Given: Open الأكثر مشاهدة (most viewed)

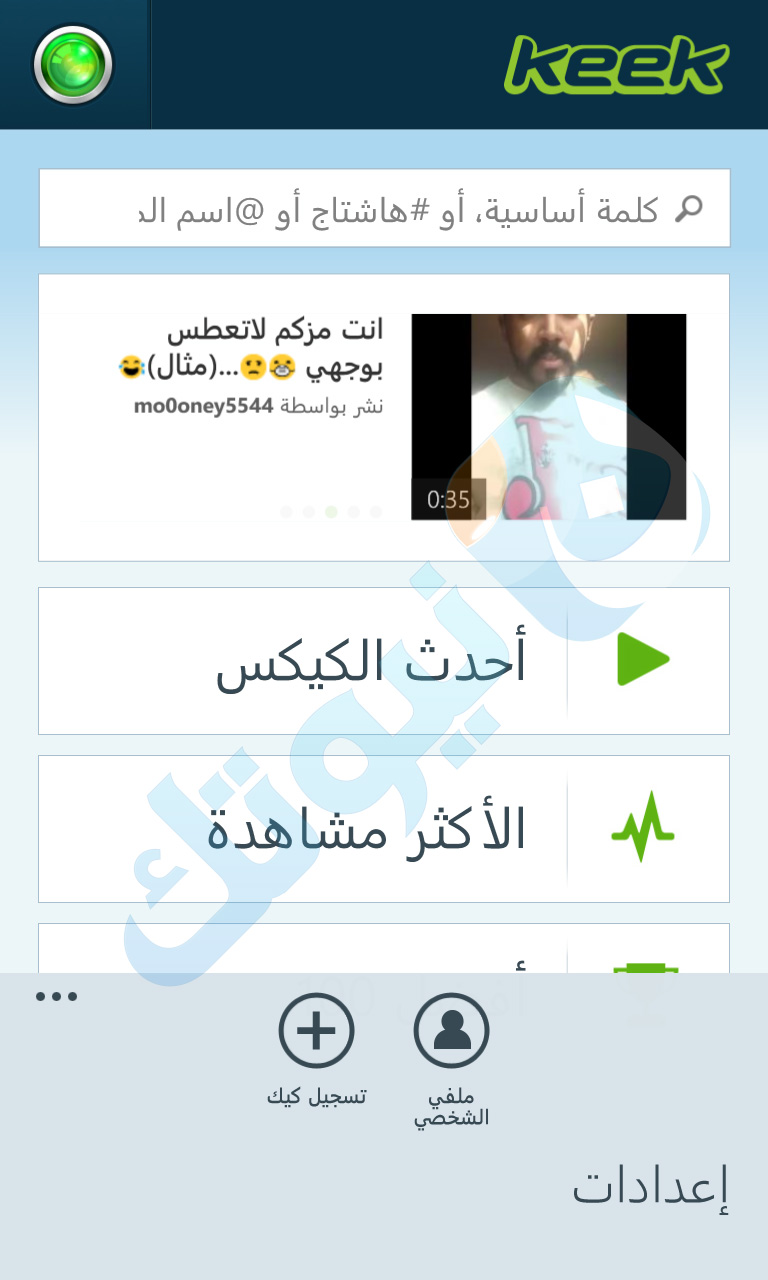Looking at the screenshot, I should point(384,829).
